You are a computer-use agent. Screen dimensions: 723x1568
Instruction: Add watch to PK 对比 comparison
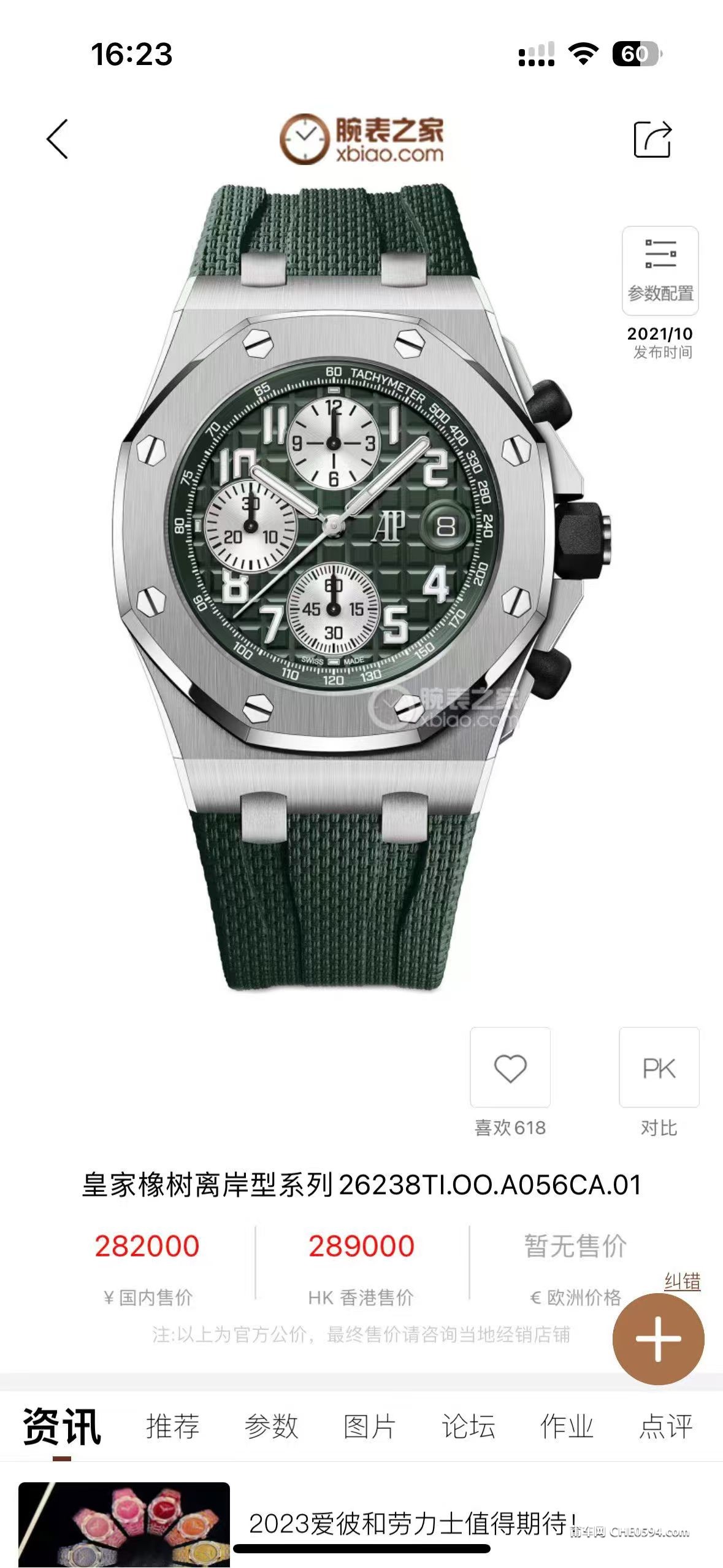tap(659, 1068)
